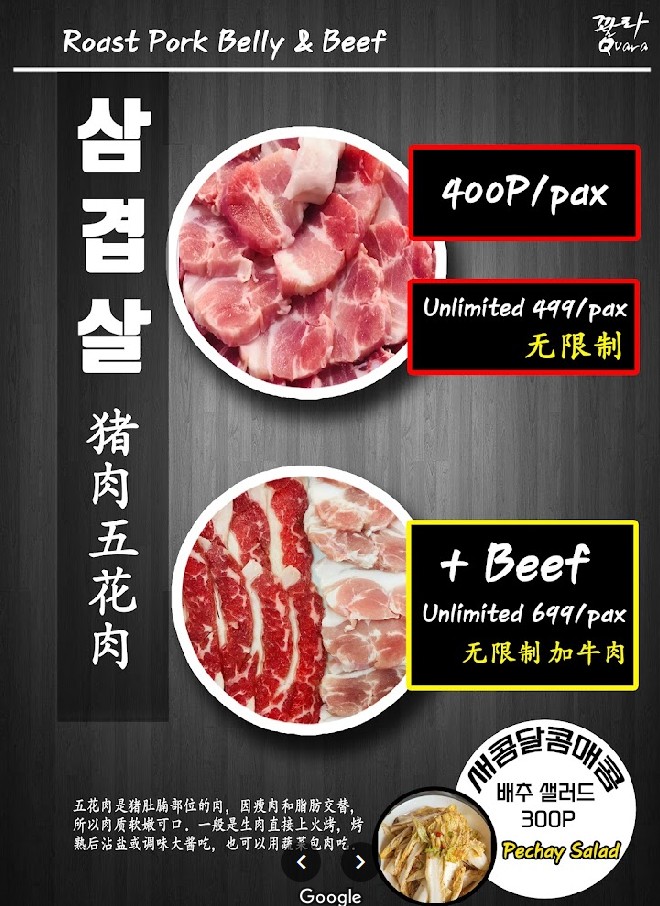Show the next photo

point(360,861)
